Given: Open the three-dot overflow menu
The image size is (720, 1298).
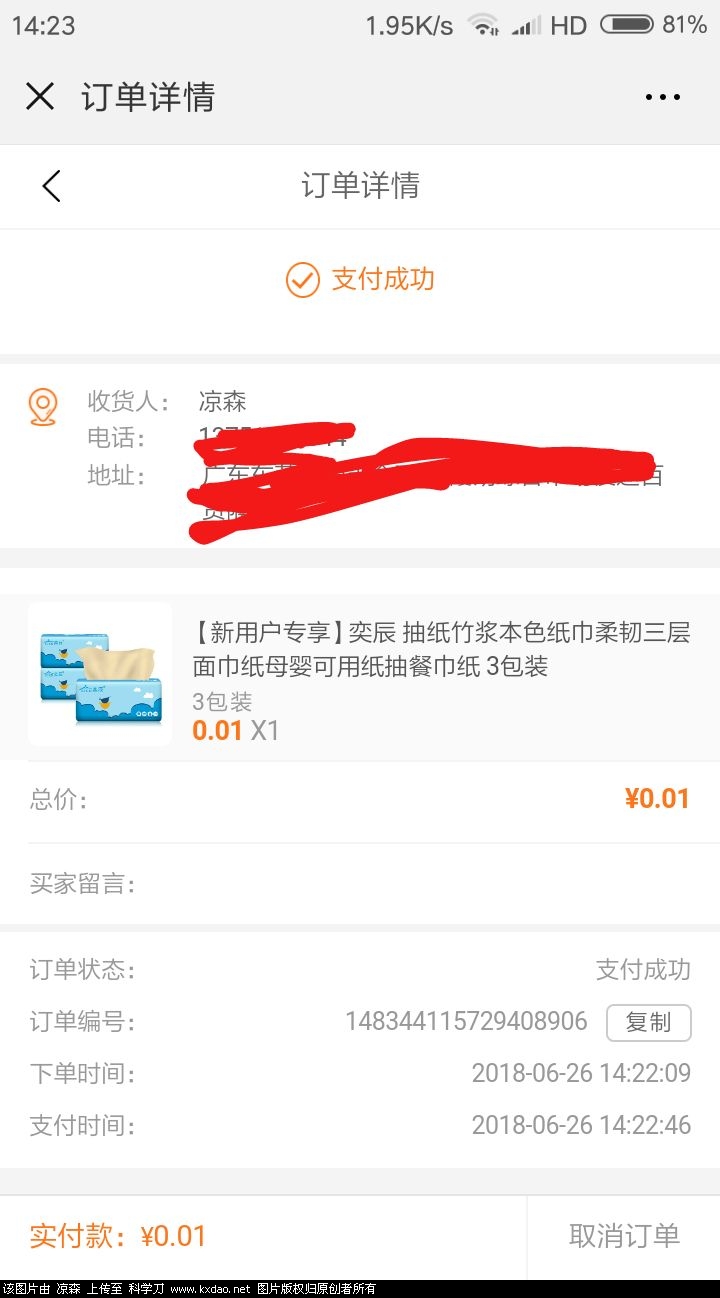Looking at the screenshot, I should 662,97.
